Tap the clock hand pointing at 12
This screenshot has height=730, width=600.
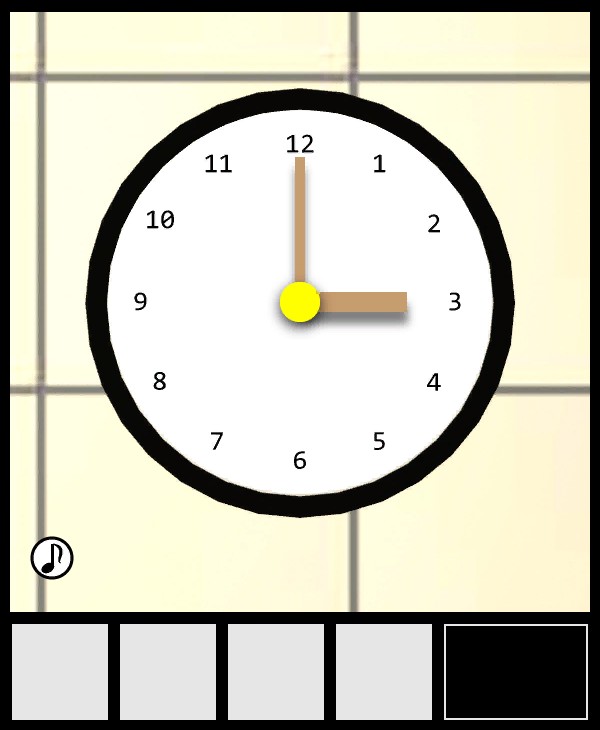[x=299, y=217]
